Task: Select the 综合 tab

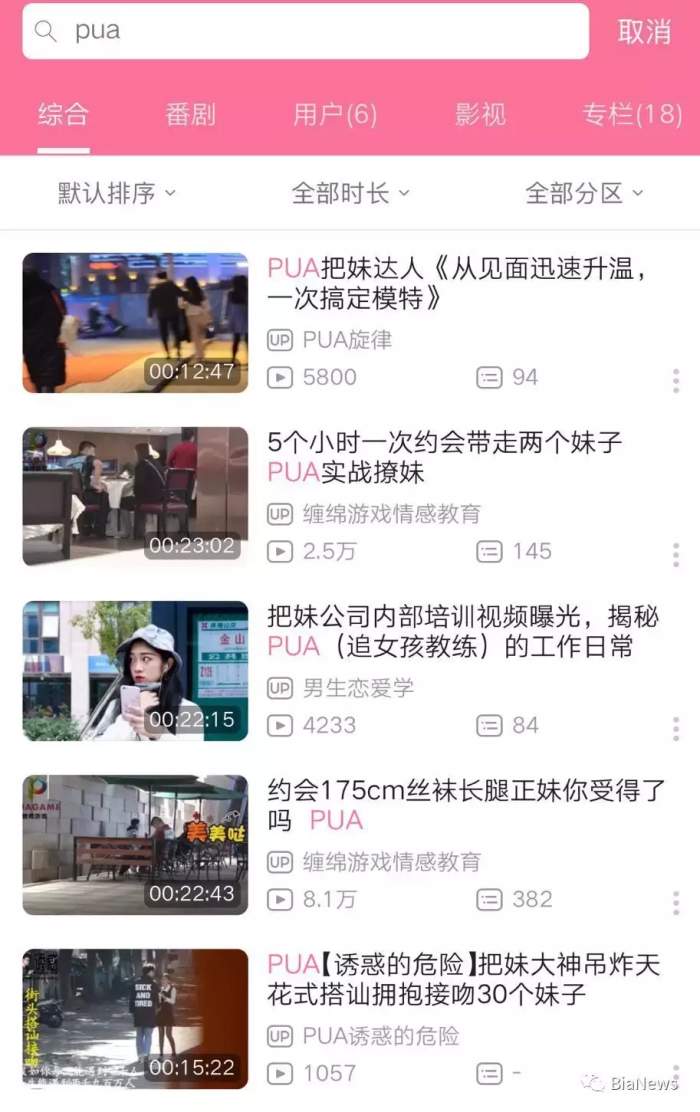Action: (63, 115)
